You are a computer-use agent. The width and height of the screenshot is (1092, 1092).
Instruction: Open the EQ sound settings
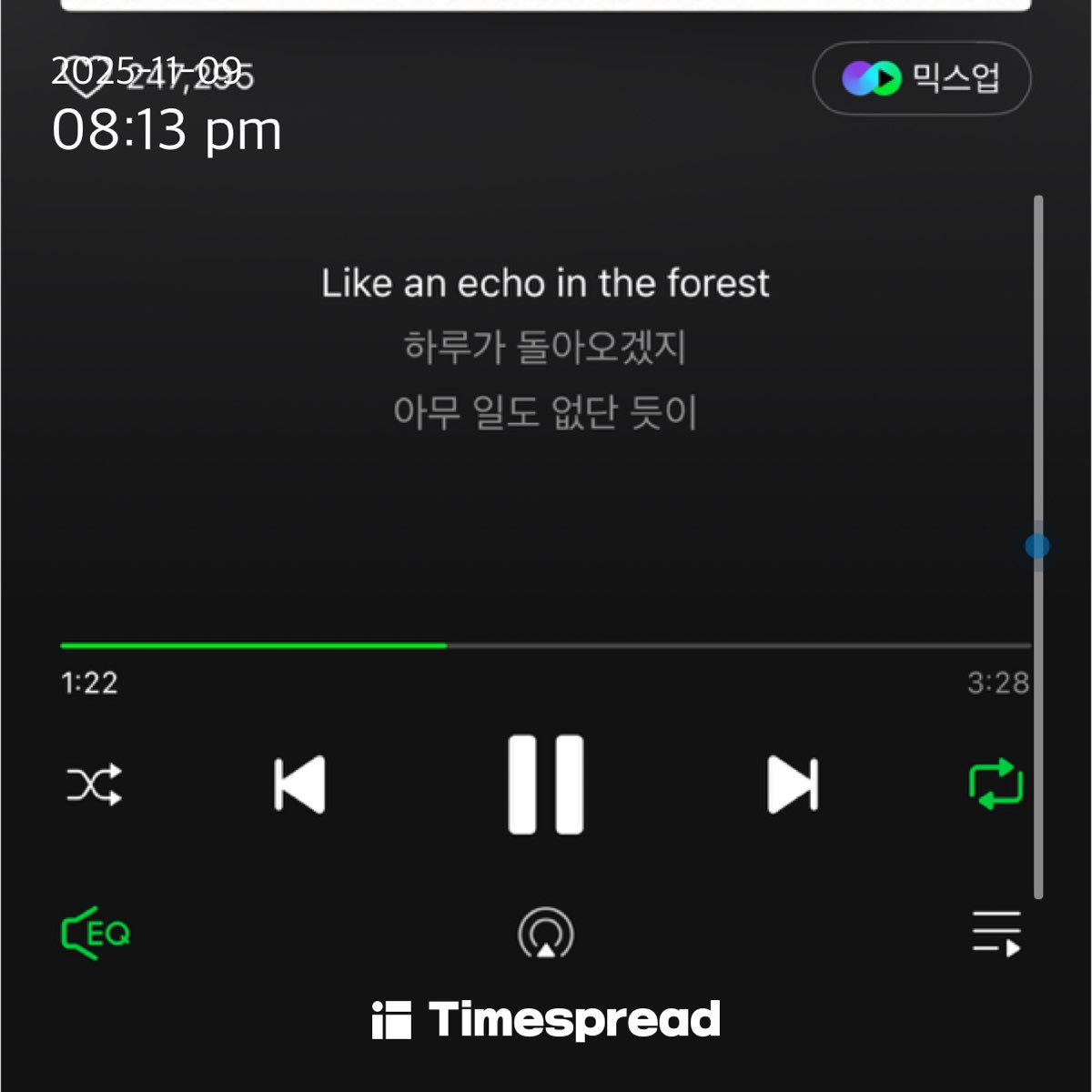[x=96, y=933]
